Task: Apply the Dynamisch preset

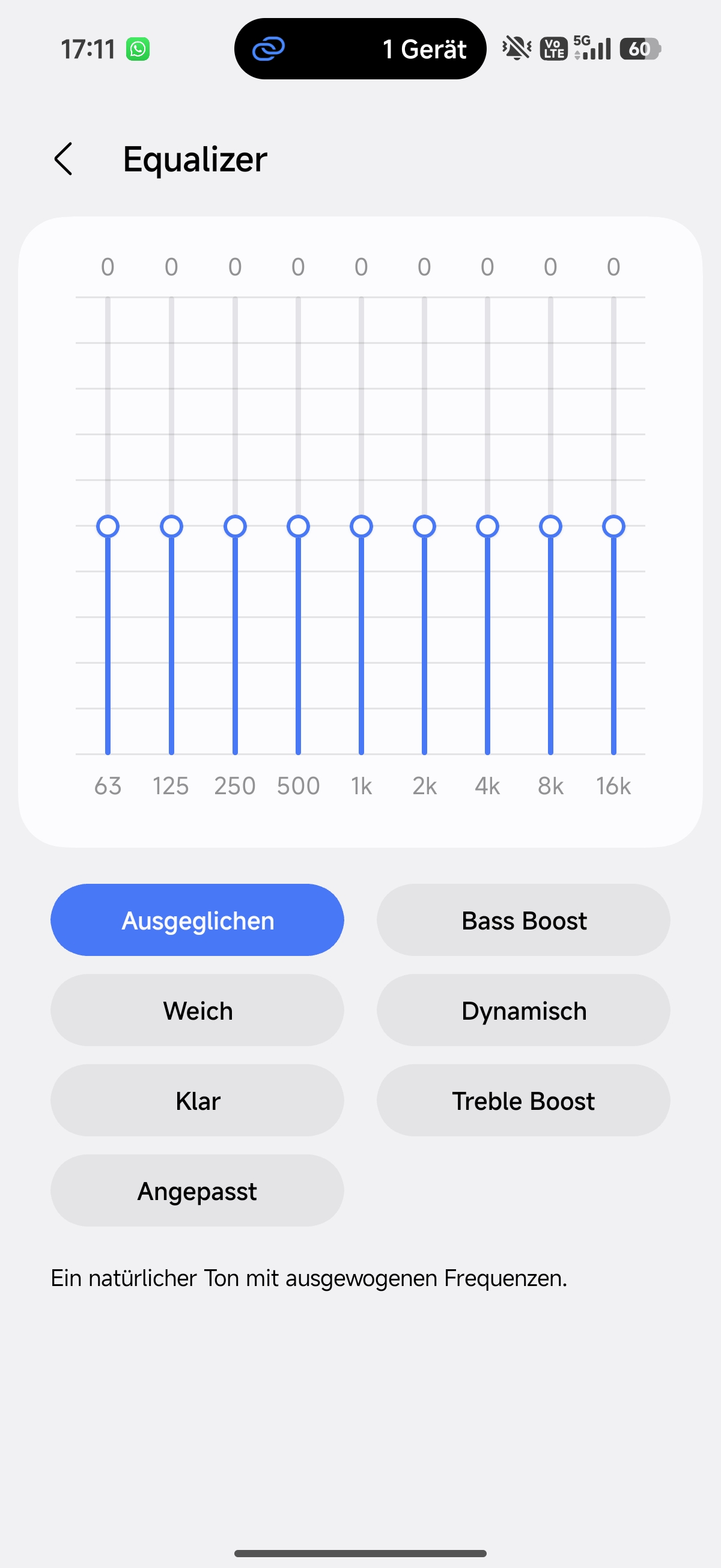Action: coord(523,1010)
